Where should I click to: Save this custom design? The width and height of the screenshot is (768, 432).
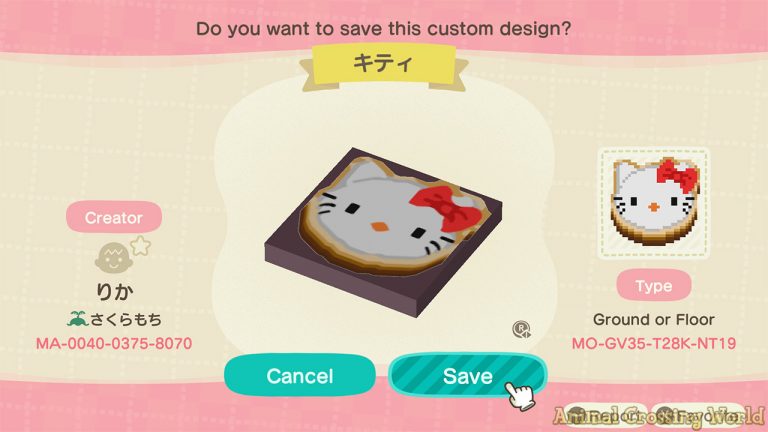point(467,376)
